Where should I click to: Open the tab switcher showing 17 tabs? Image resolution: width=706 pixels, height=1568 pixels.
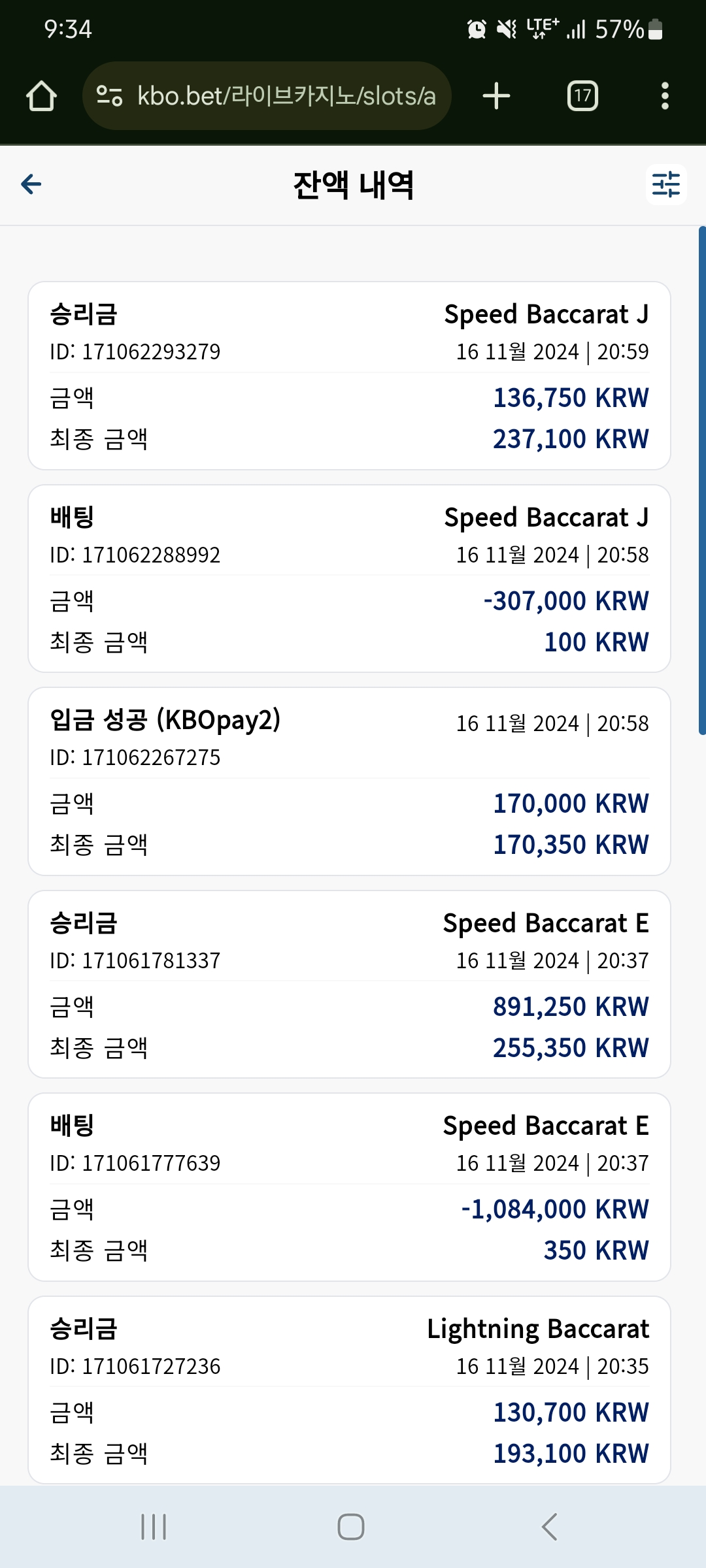(x=582, y=96)
